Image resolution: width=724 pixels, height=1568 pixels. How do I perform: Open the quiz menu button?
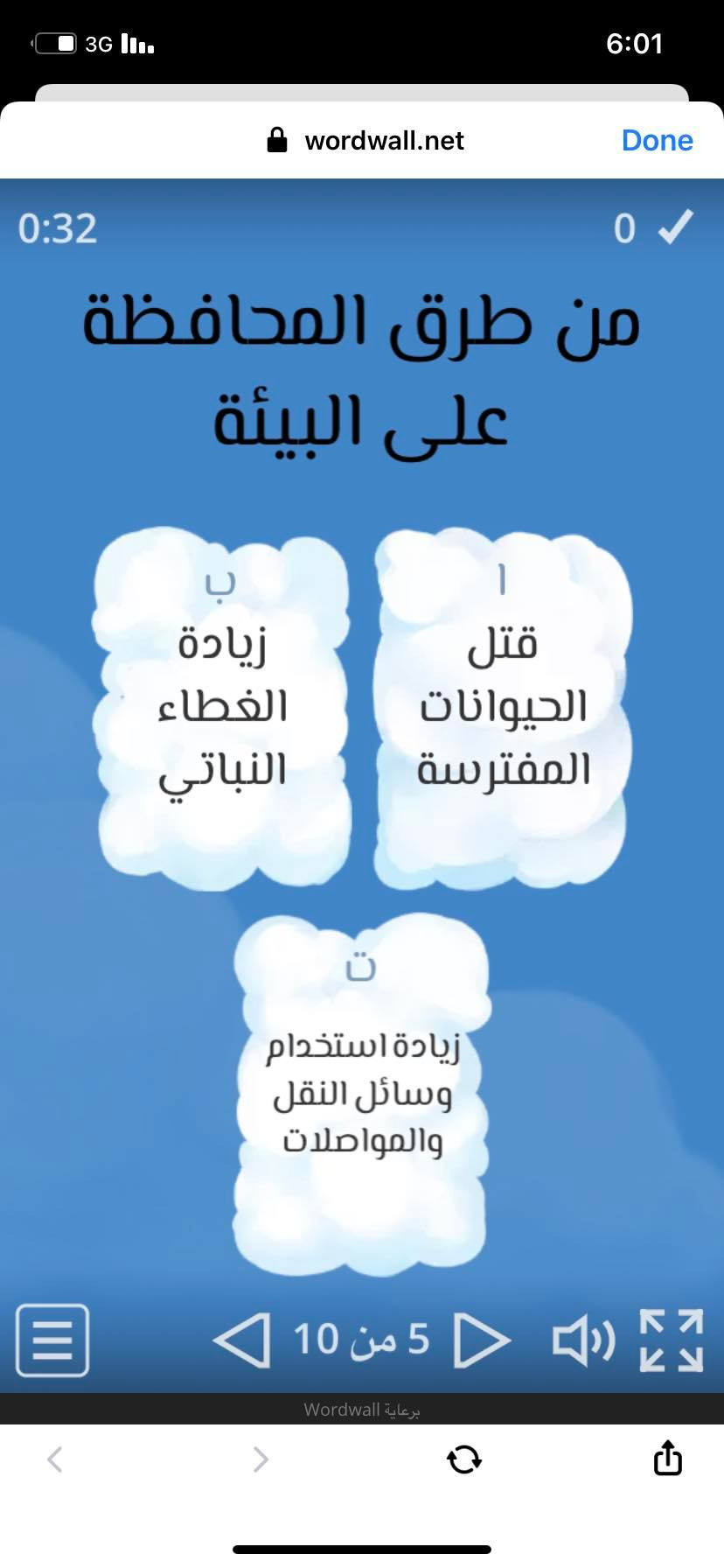click(x=52, y=1340)
